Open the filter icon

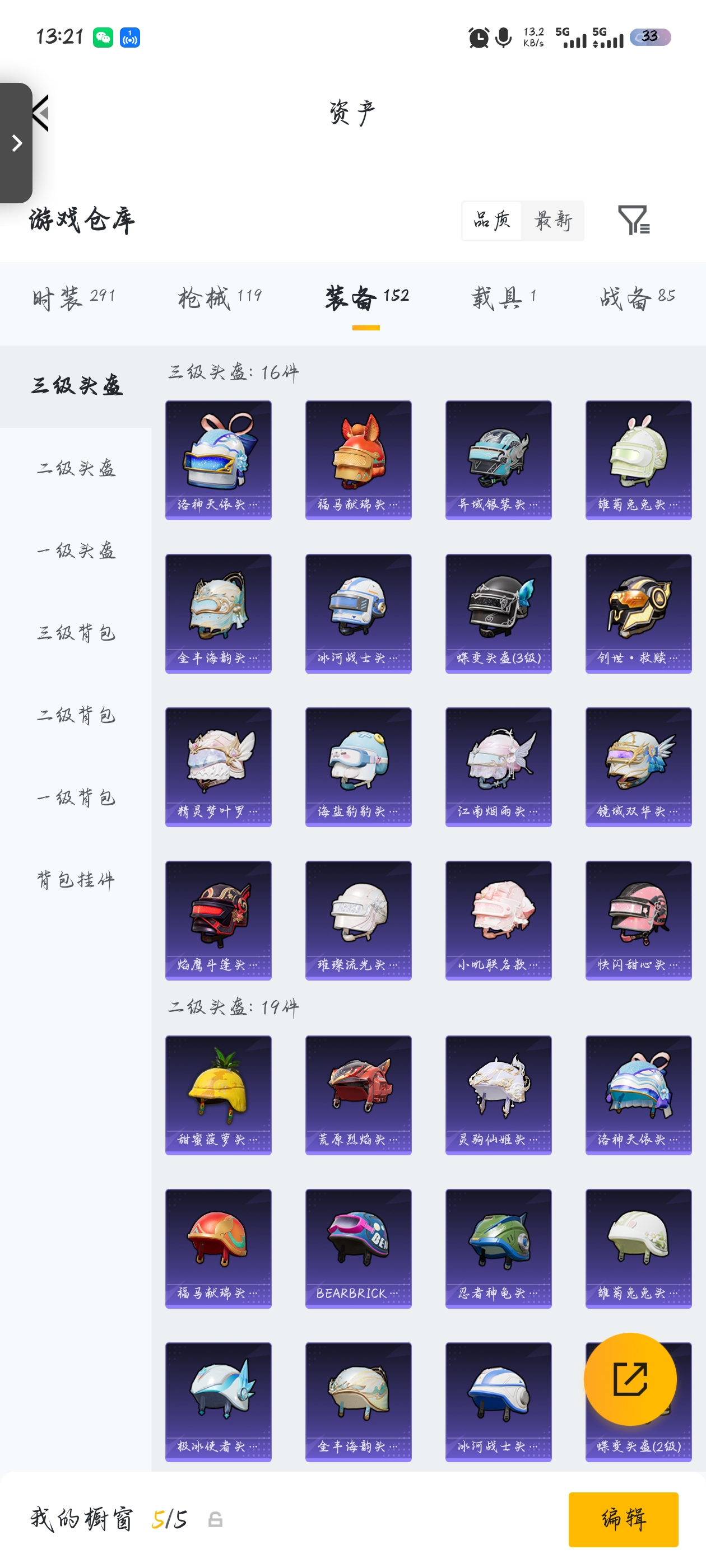click(634, 220)
